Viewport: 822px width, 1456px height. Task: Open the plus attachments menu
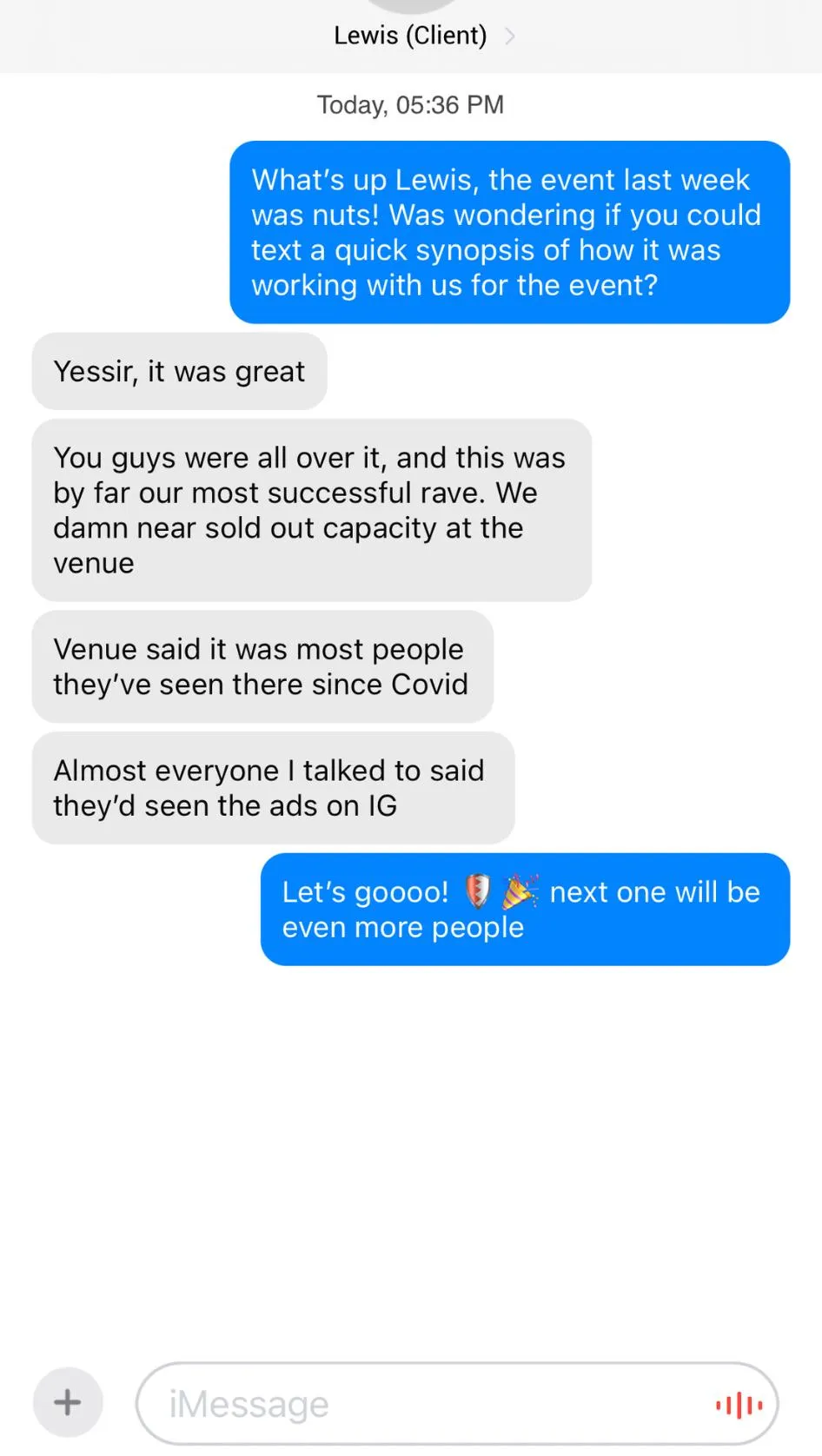click(x=68, y=1402)
